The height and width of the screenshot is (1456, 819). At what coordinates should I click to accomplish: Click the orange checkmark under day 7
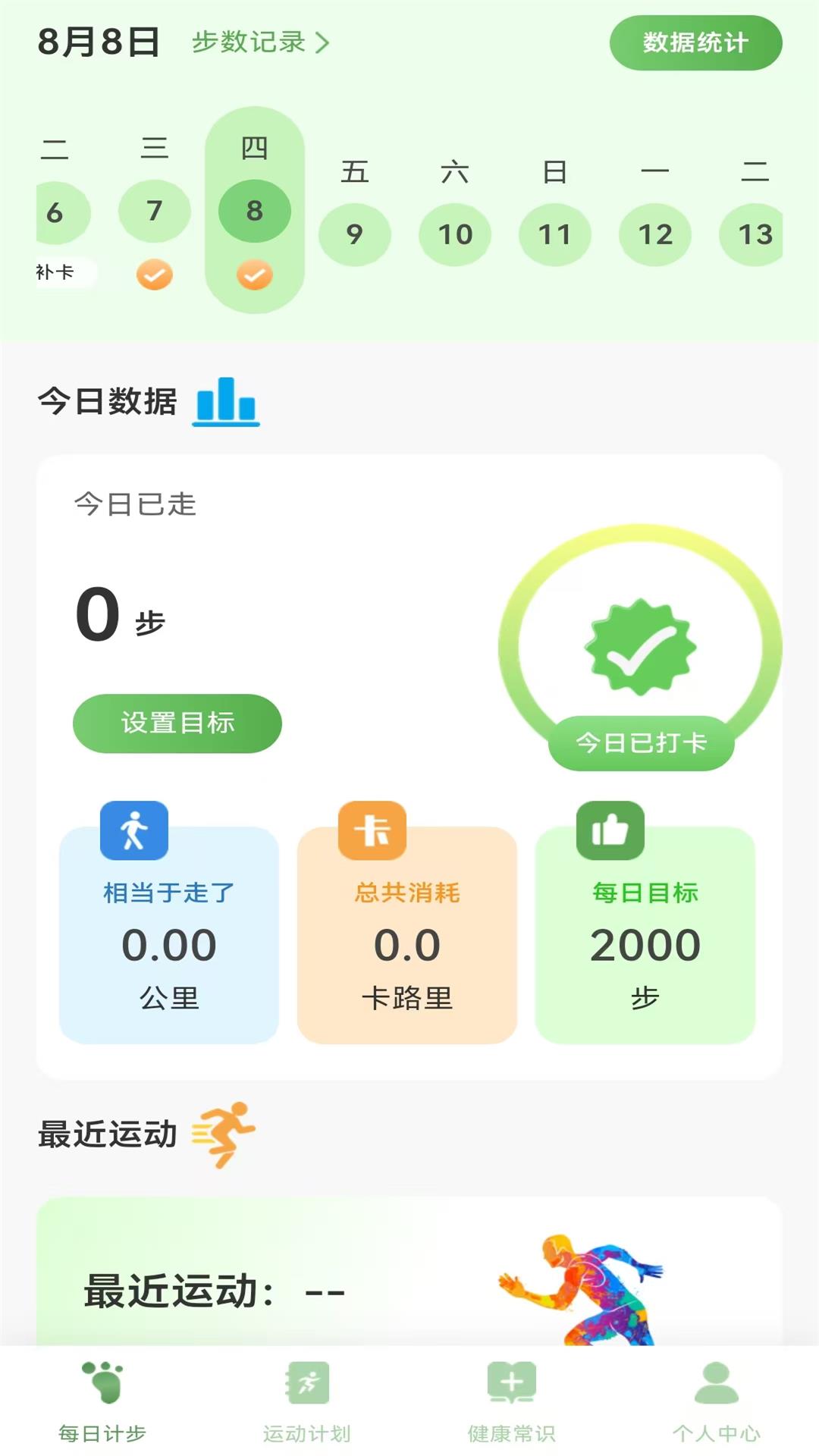155,275
